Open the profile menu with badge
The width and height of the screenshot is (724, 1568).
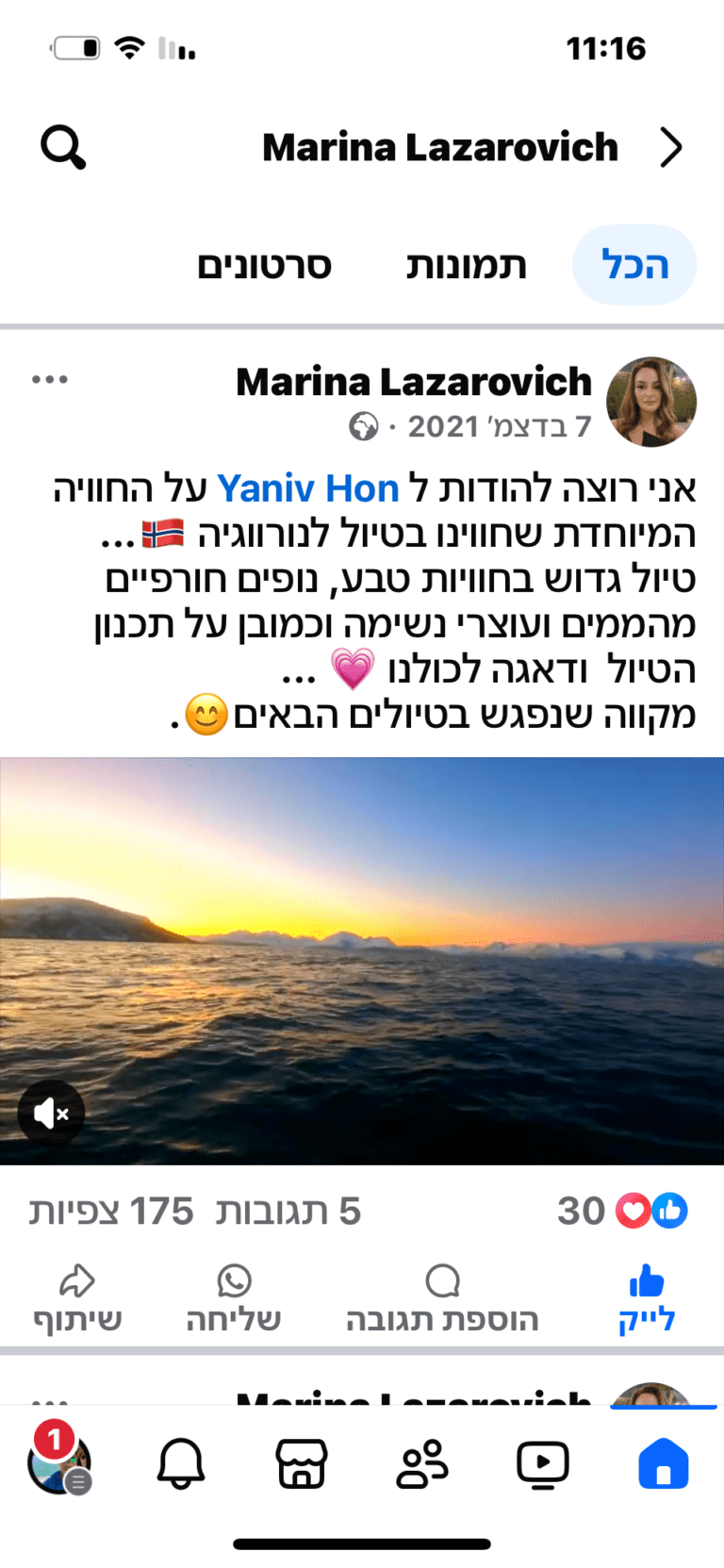click(x=59, y=1464)
